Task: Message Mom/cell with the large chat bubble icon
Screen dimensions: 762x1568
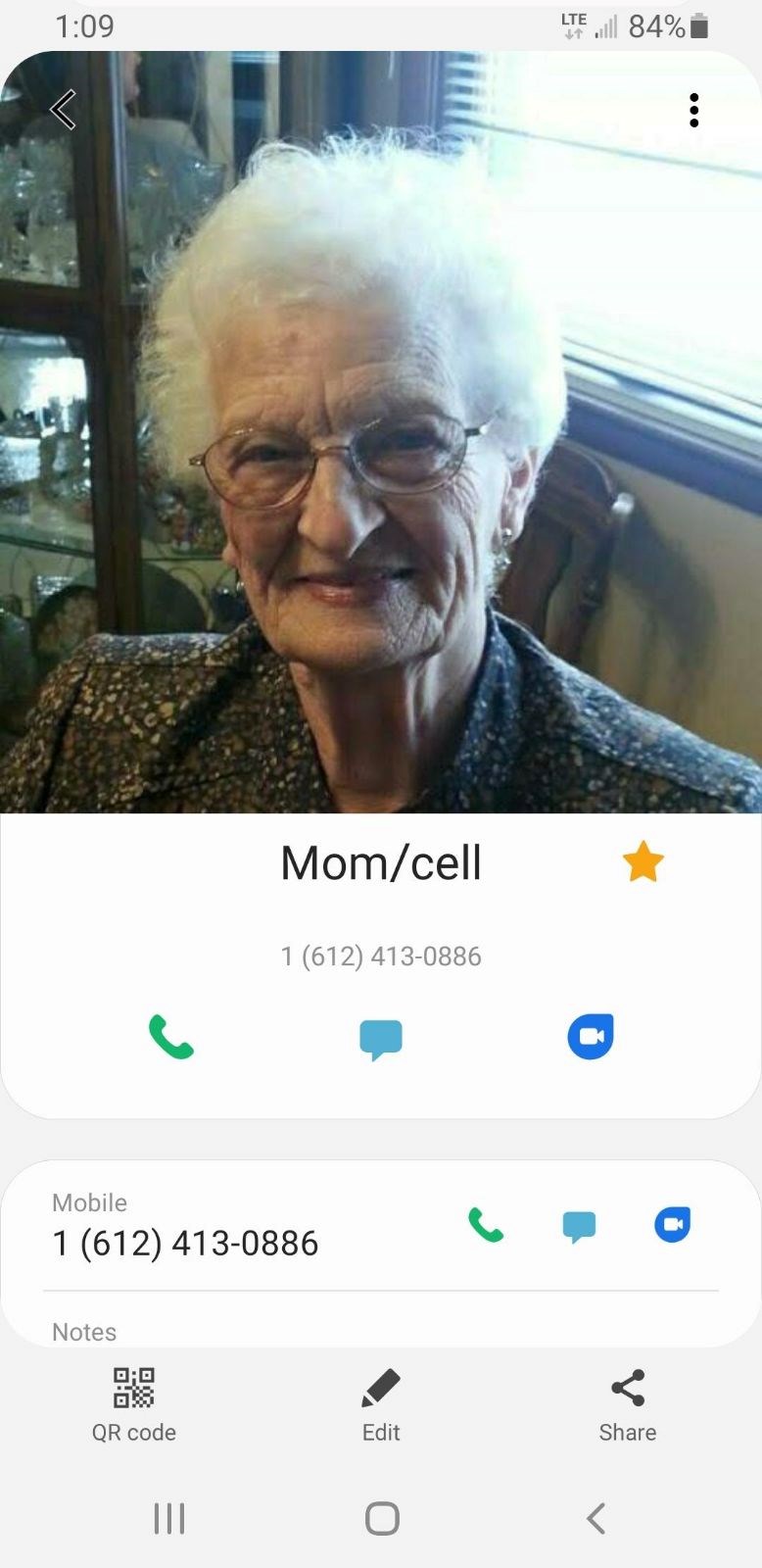Action: pos(381,1039)
